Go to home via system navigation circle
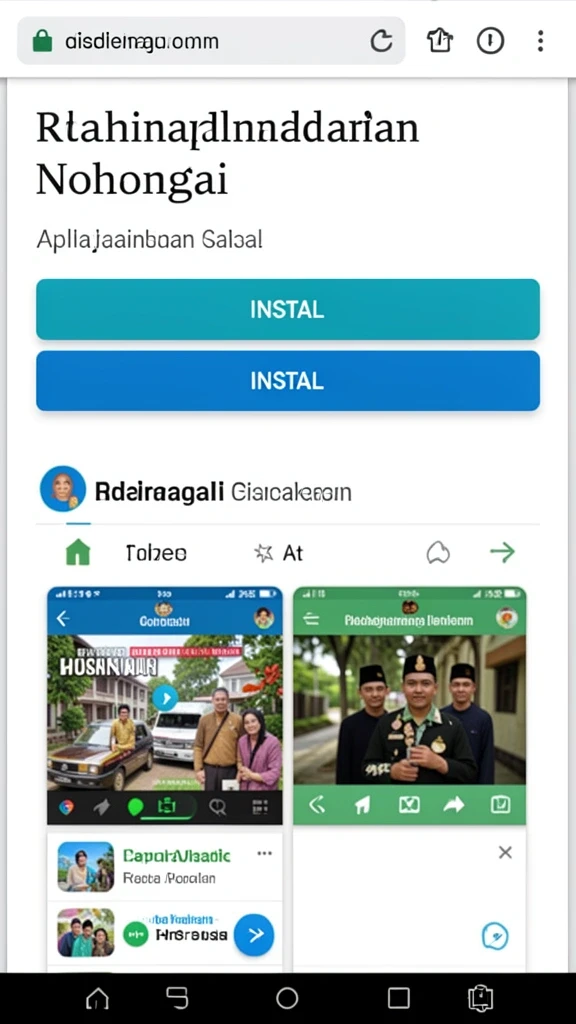 coord(287,998)
